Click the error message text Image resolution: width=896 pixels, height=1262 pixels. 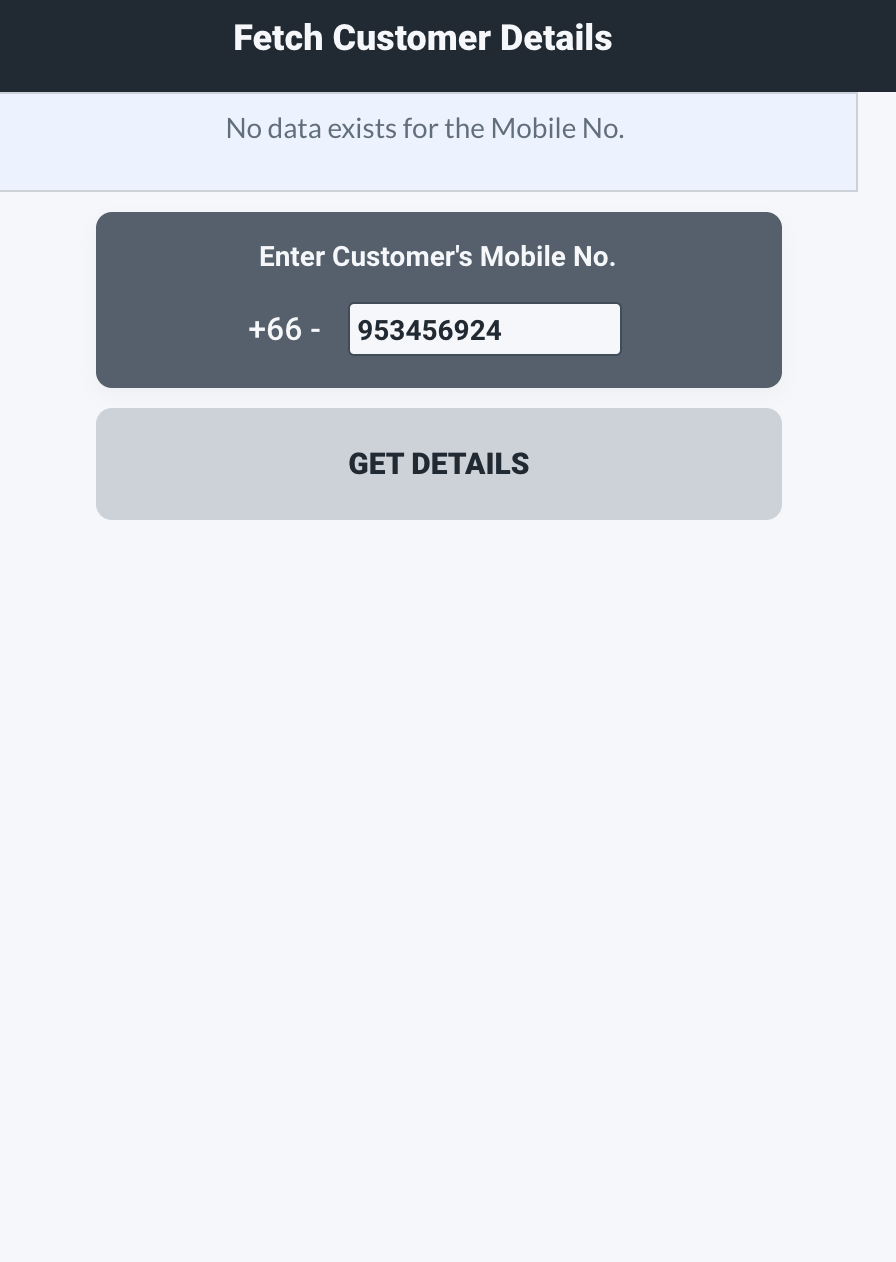point(425,128)
